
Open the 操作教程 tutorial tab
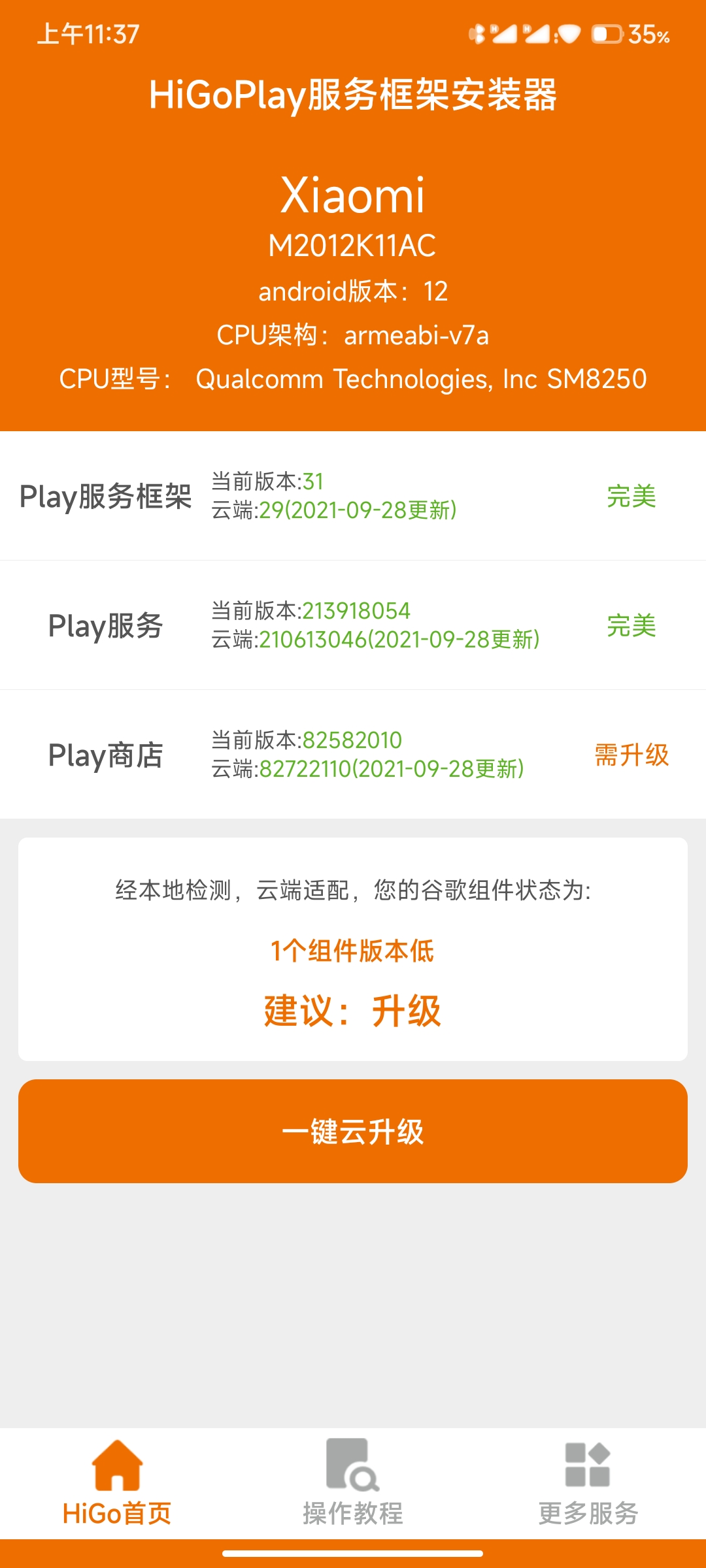(353, 1483)
